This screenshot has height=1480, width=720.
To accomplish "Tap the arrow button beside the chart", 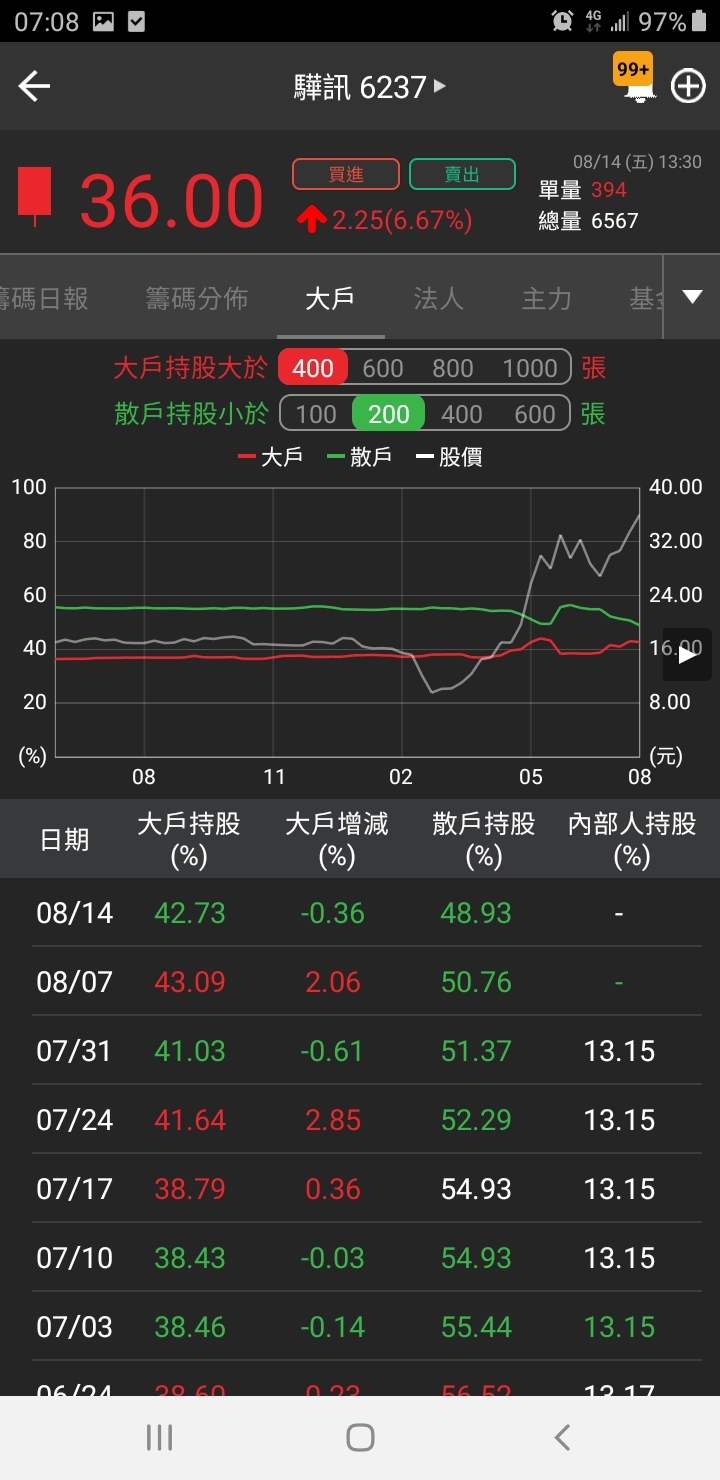I will 687,655.
